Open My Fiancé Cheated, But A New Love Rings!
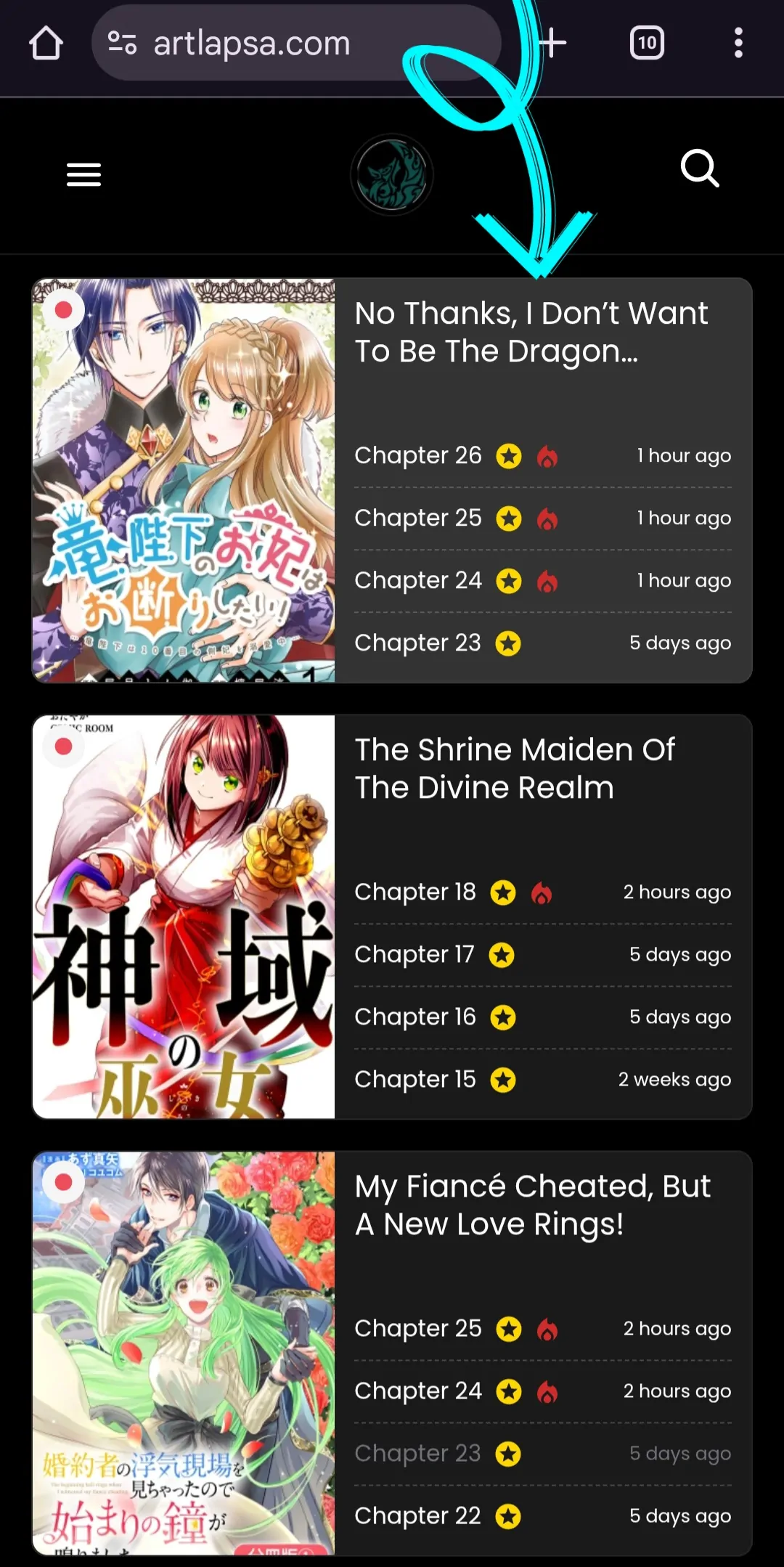The height and width of the screenshot is (1567, 784). click(532, 1205)
